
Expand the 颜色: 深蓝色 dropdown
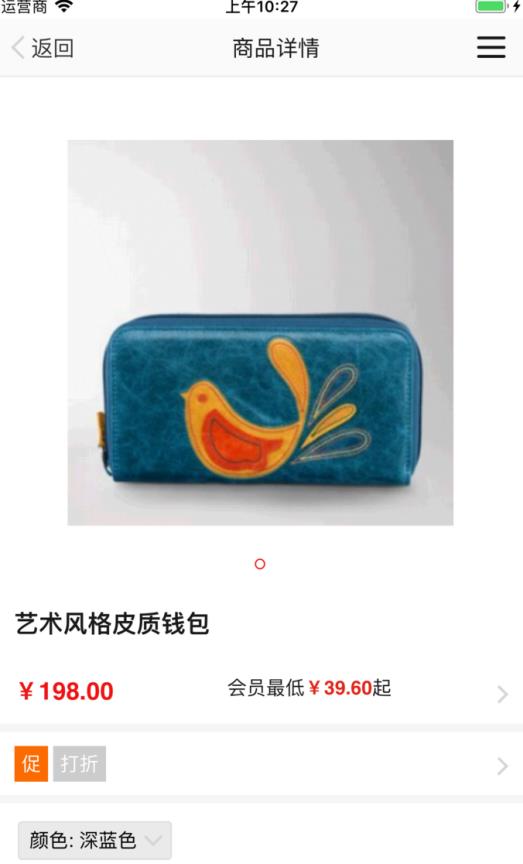click(95, 840)
